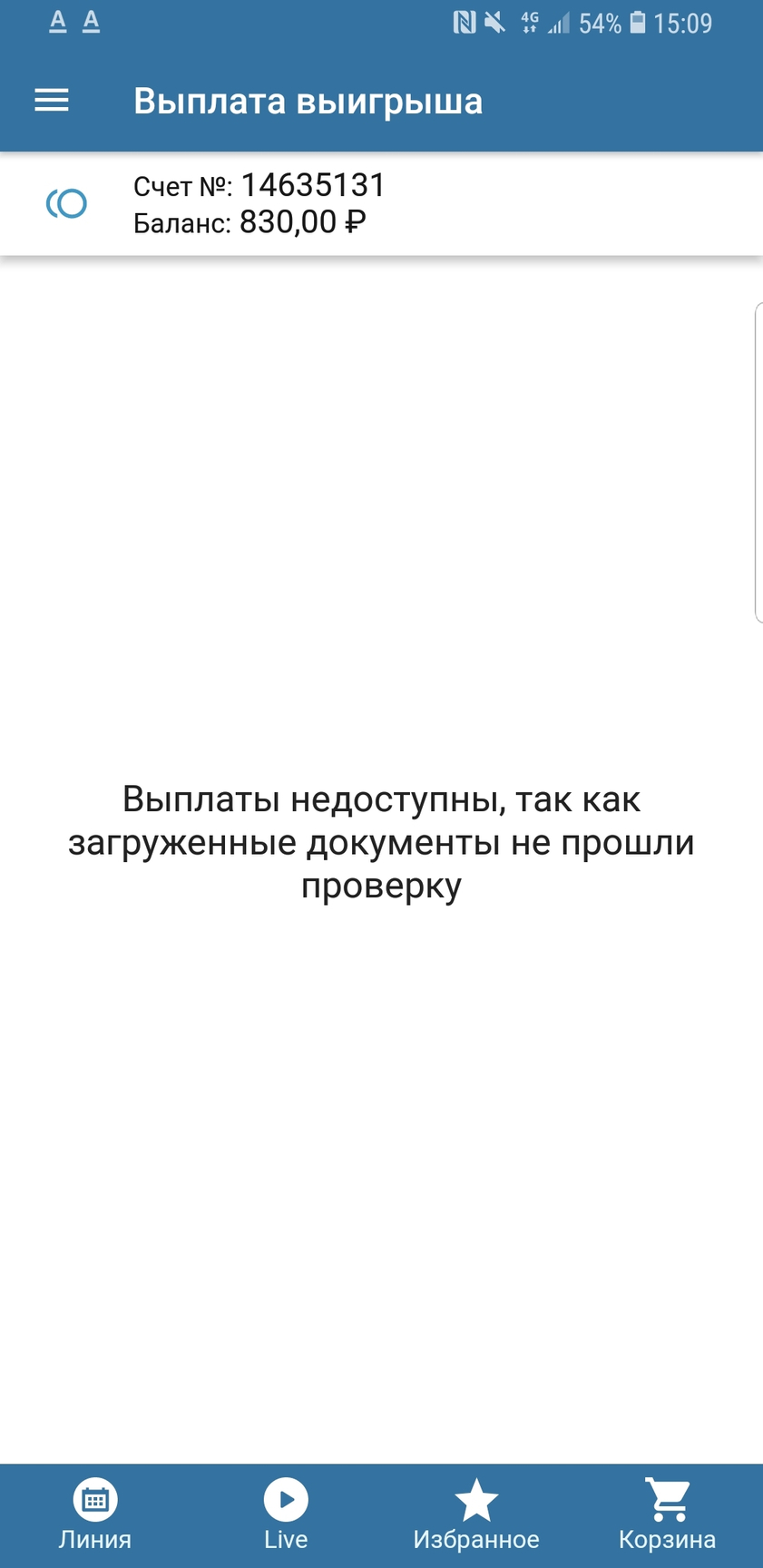The image size is (763, 1568).
Task: Open the Корзина cart tab
Action: click(668, 1514)
